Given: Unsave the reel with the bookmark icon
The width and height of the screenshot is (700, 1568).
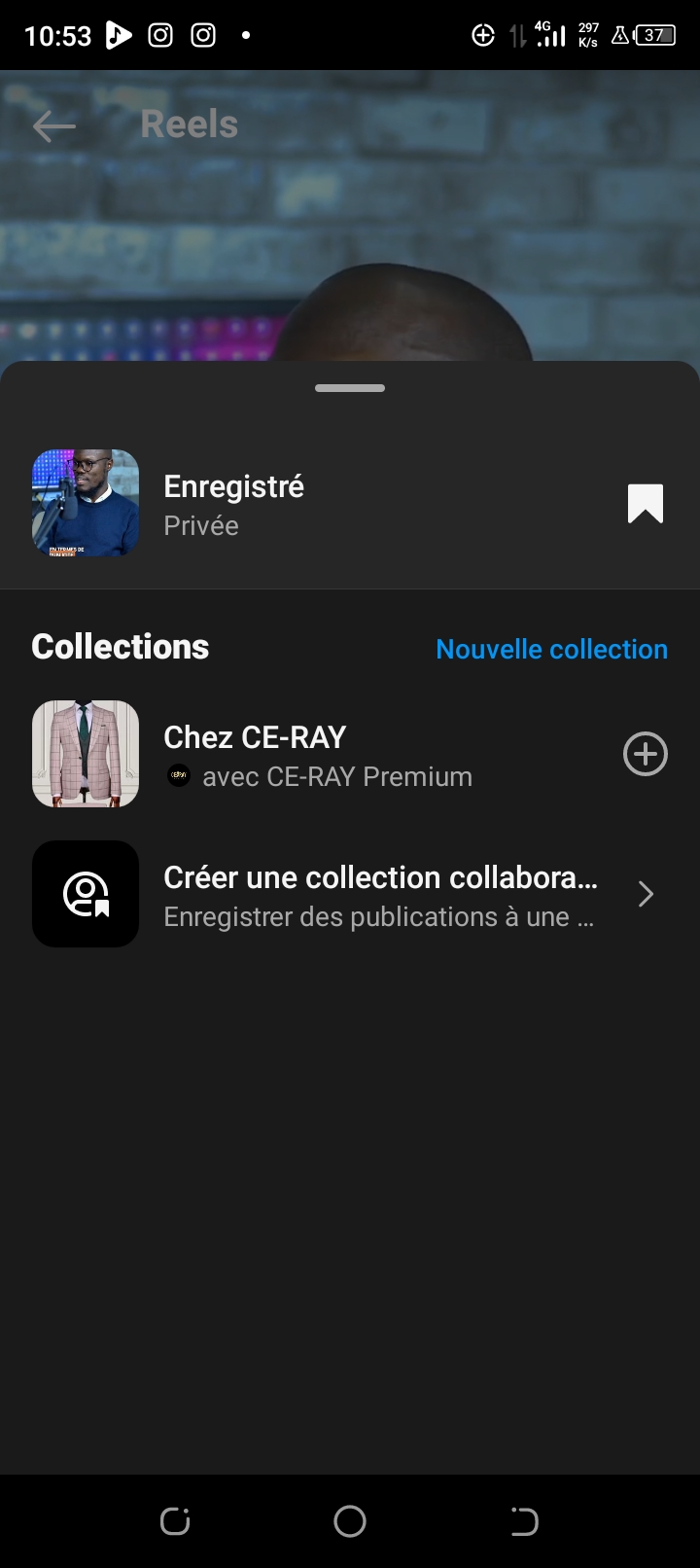Looking at the screenshot, I should [x=645, y=504].
